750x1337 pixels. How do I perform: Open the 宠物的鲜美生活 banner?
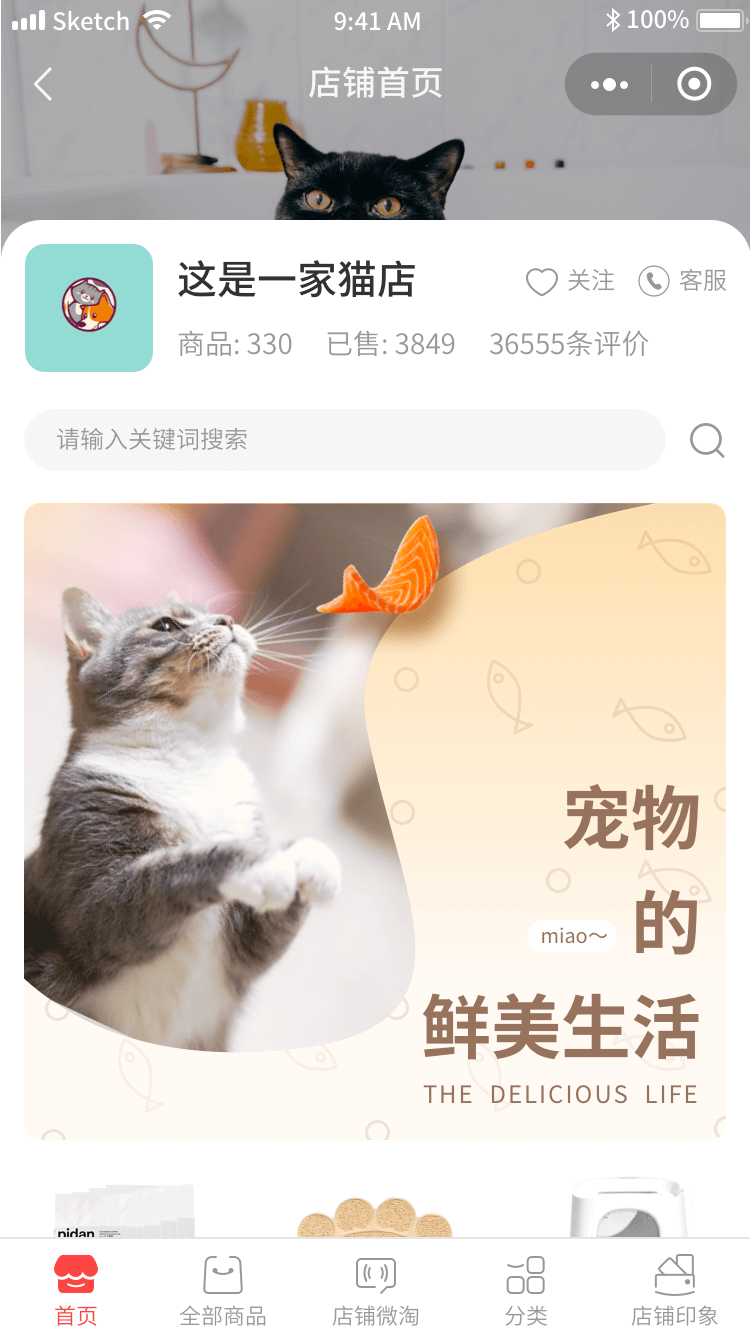(x=375, y=820)
